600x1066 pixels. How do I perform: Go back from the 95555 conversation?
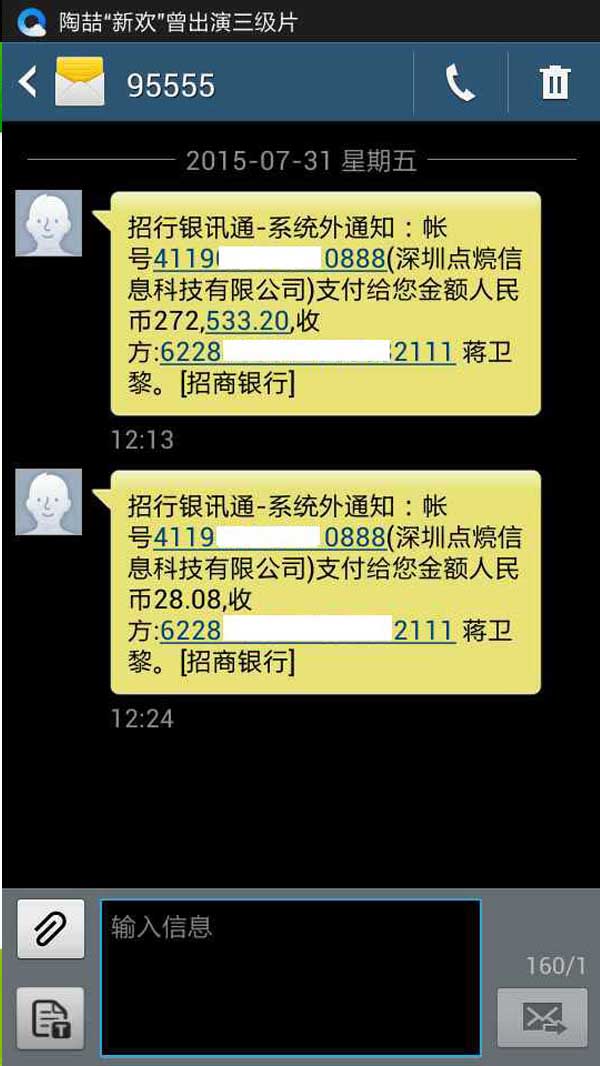(28, 83)
